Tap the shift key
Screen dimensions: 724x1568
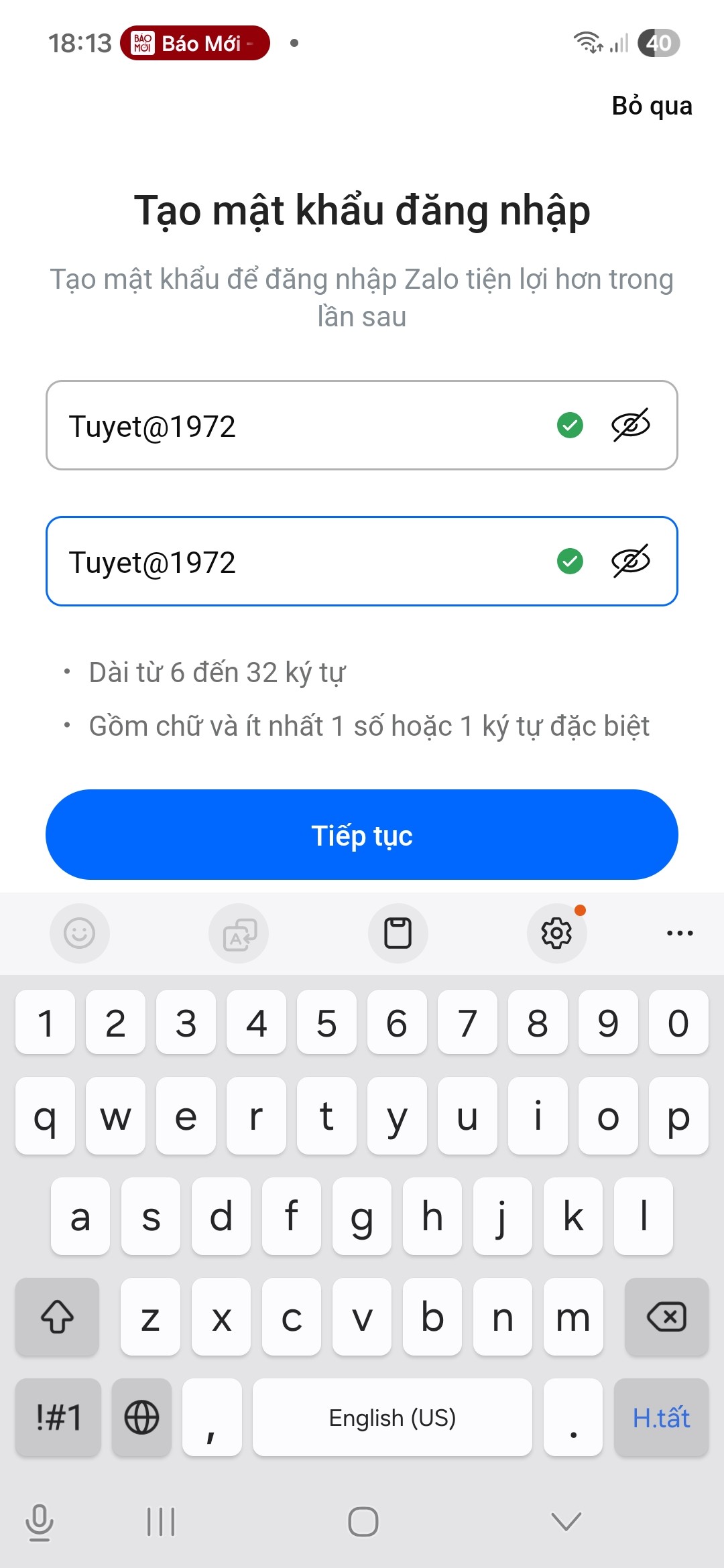pyautogui.click(x=58, y=1317)
